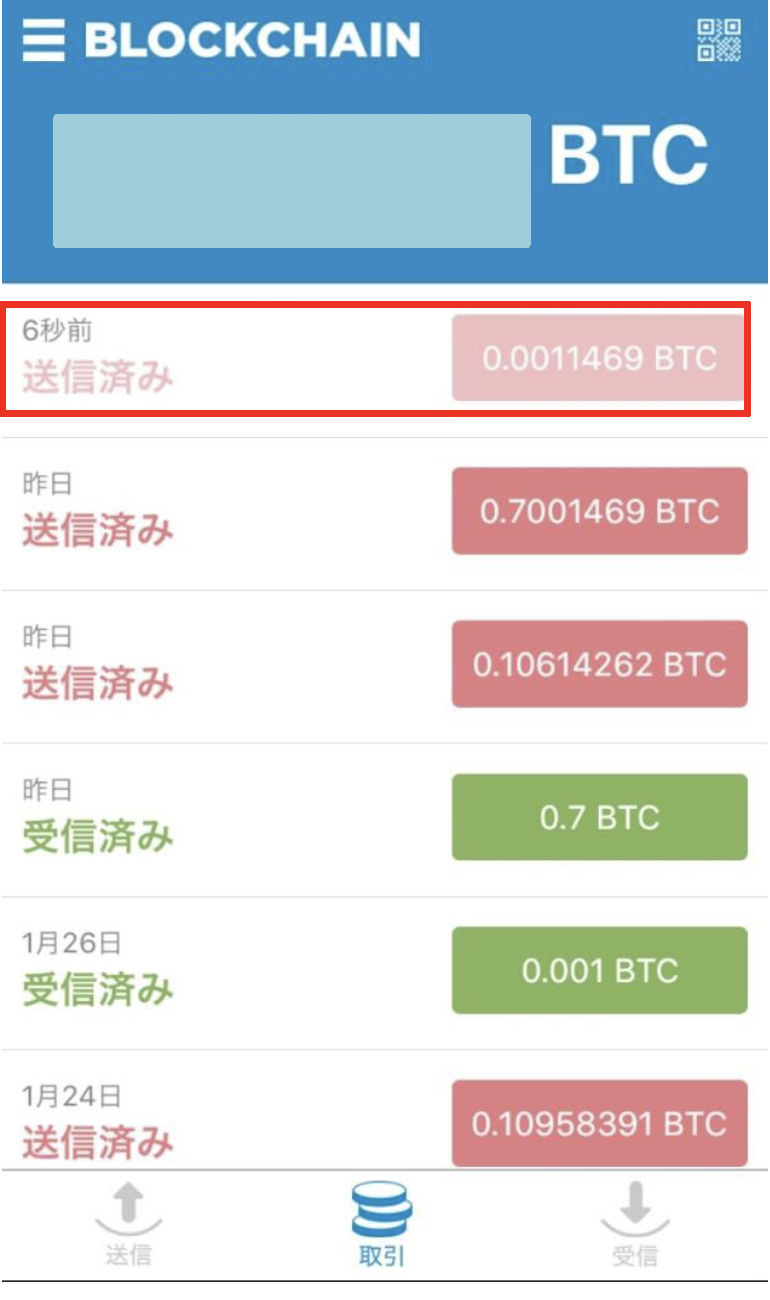Screen dimensions: 770x1300
Task: View the 0.7001469 BTC sent transaction
Action: (385, 513)
